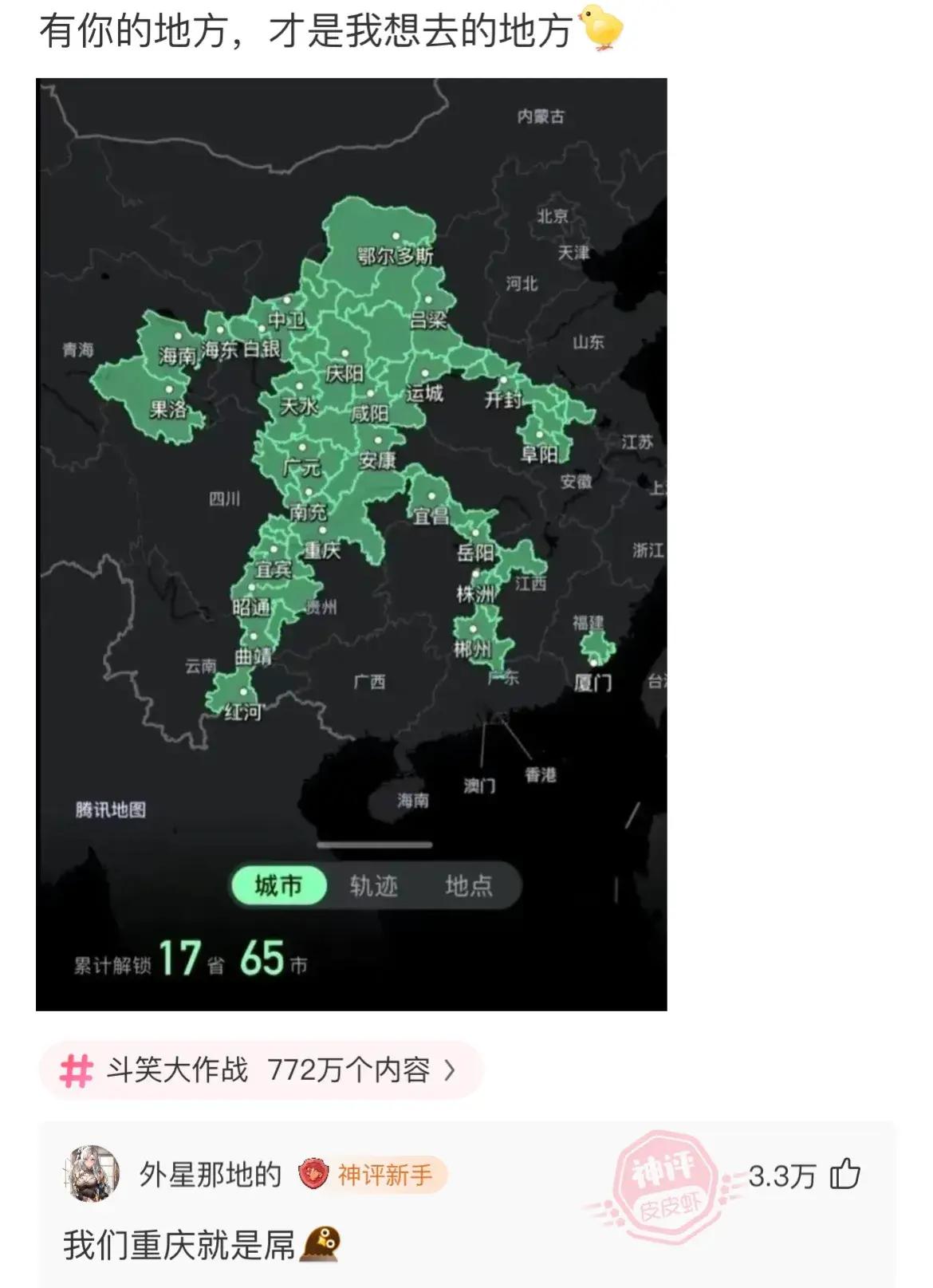This screenshot has width=933, height=1288.
Task: Open the map image in the post
Action: 351,544
